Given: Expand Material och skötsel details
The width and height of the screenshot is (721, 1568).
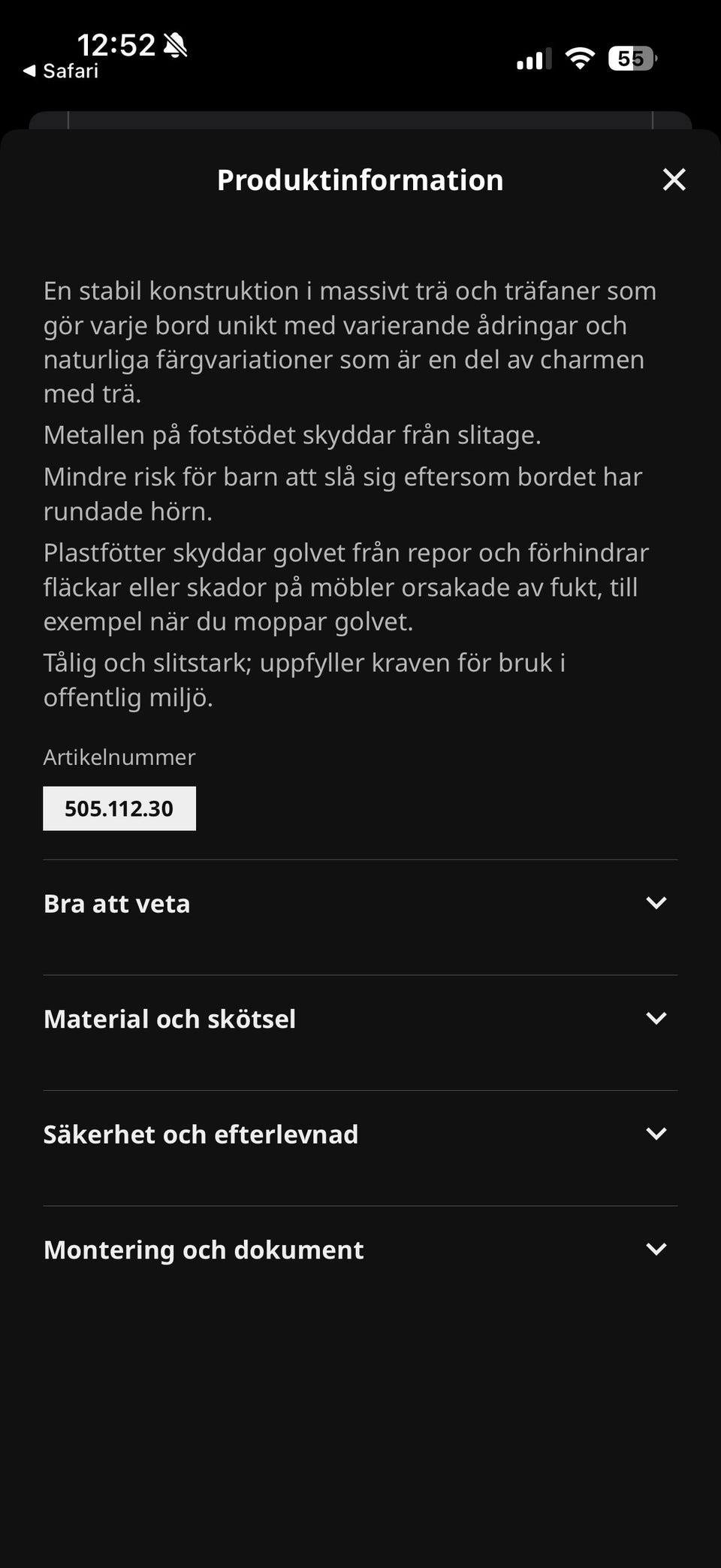Looking at the screenshot, I should pos(360,1019).
